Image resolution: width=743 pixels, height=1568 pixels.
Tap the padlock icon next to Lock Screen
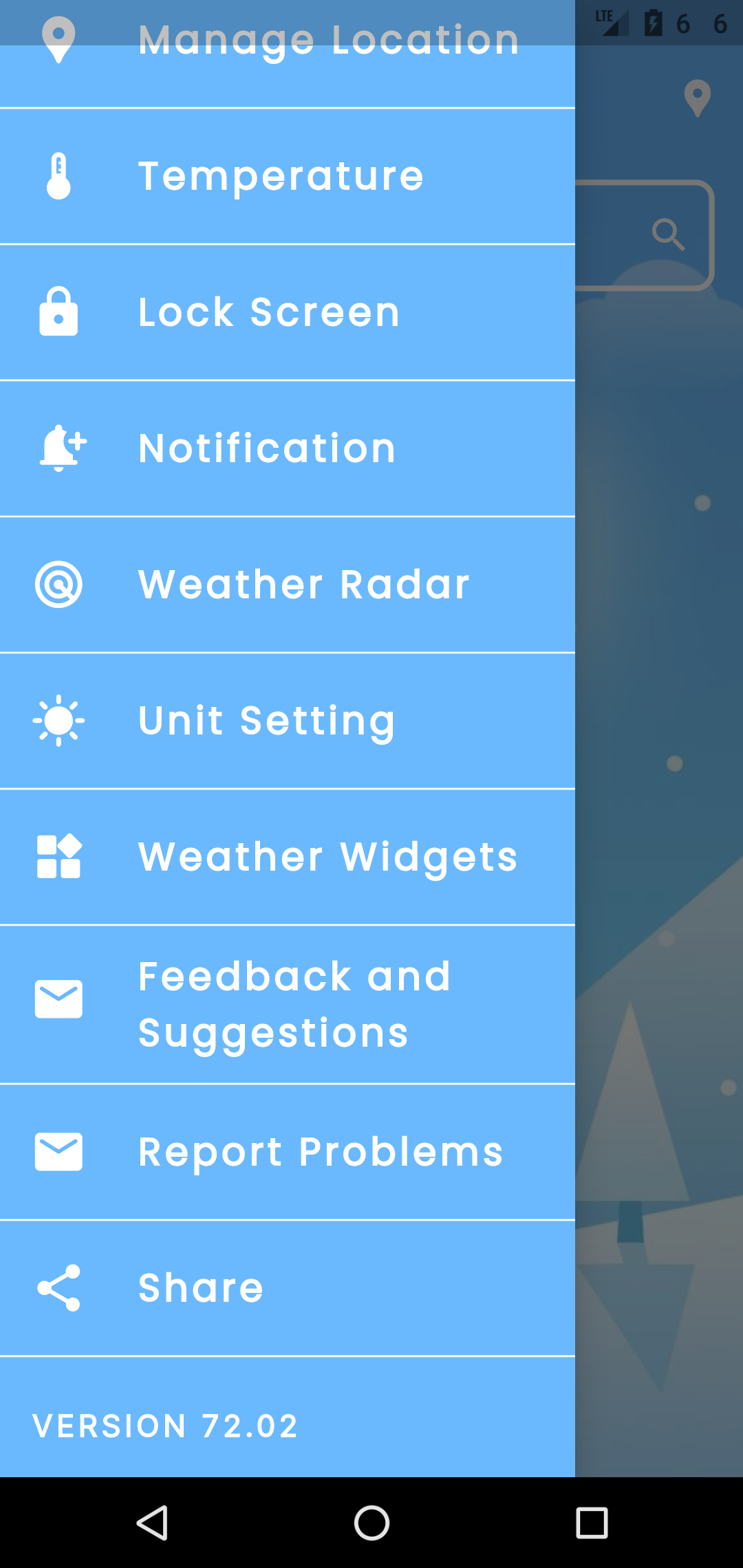(58, 311)
